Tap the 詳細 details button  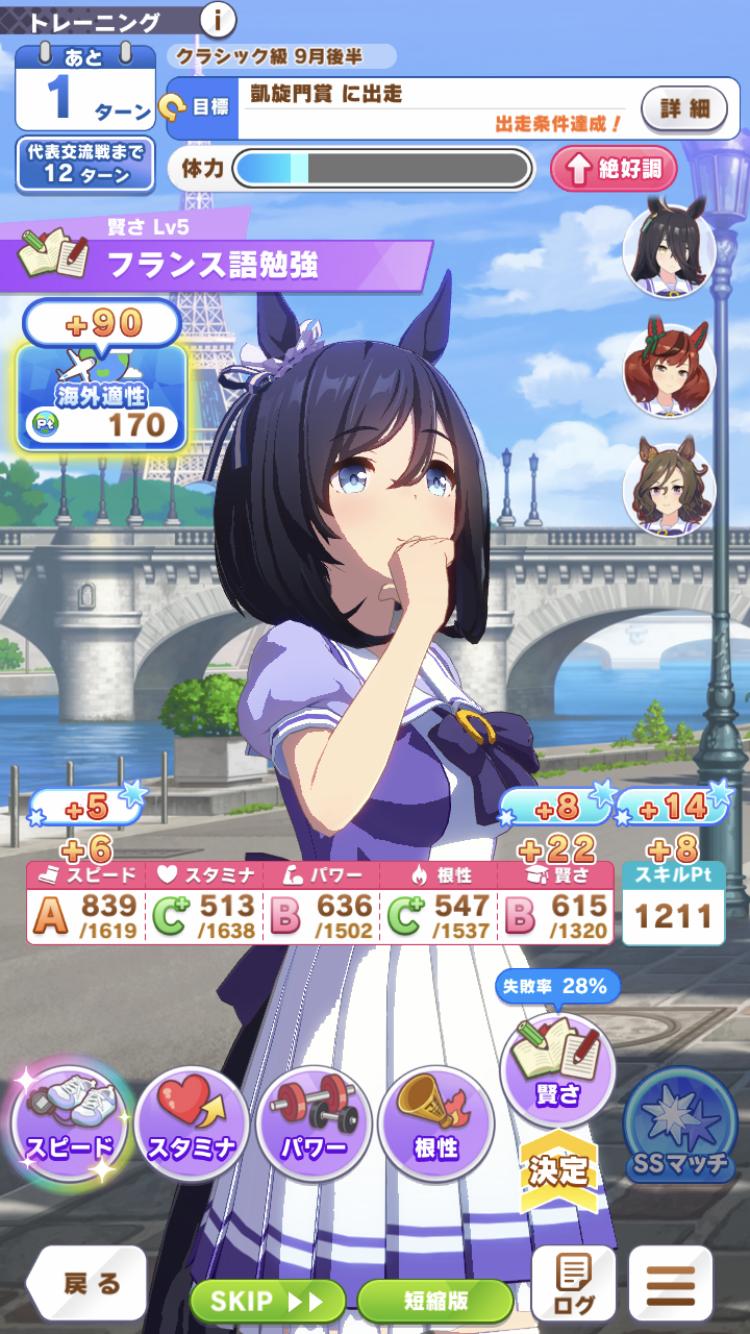pyautogui.click(x=684, y=108)
